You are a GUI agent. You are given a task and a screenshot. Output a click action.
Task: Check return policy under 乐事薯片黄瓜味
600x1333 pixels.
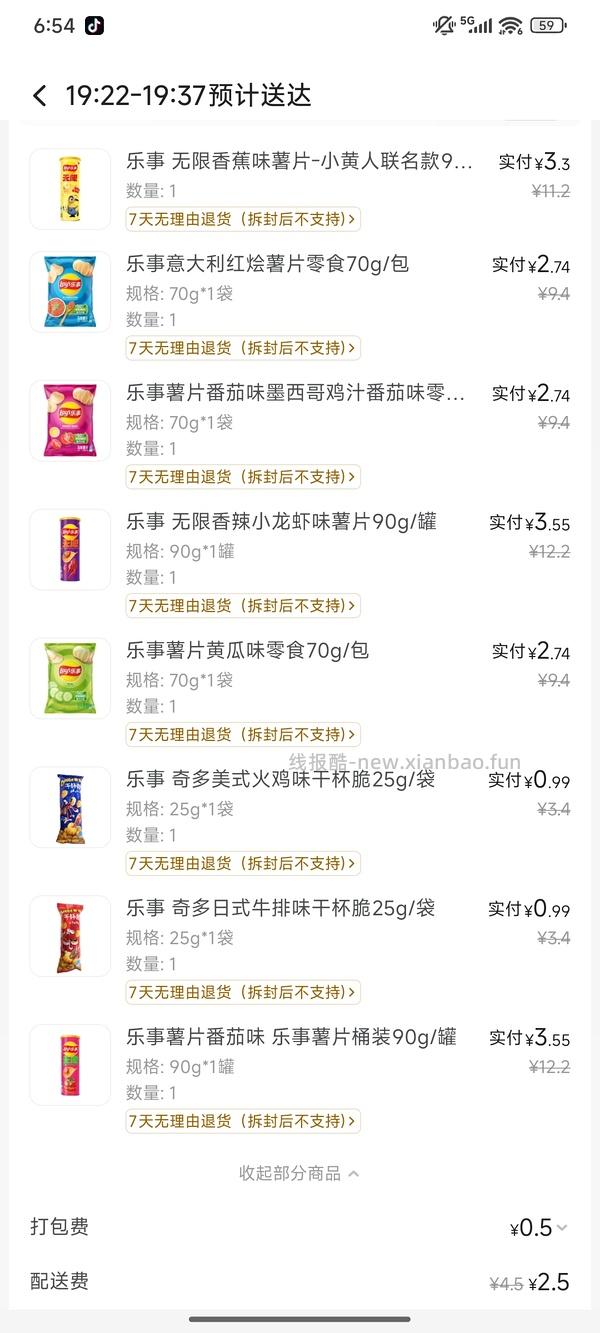pos(243,734)
